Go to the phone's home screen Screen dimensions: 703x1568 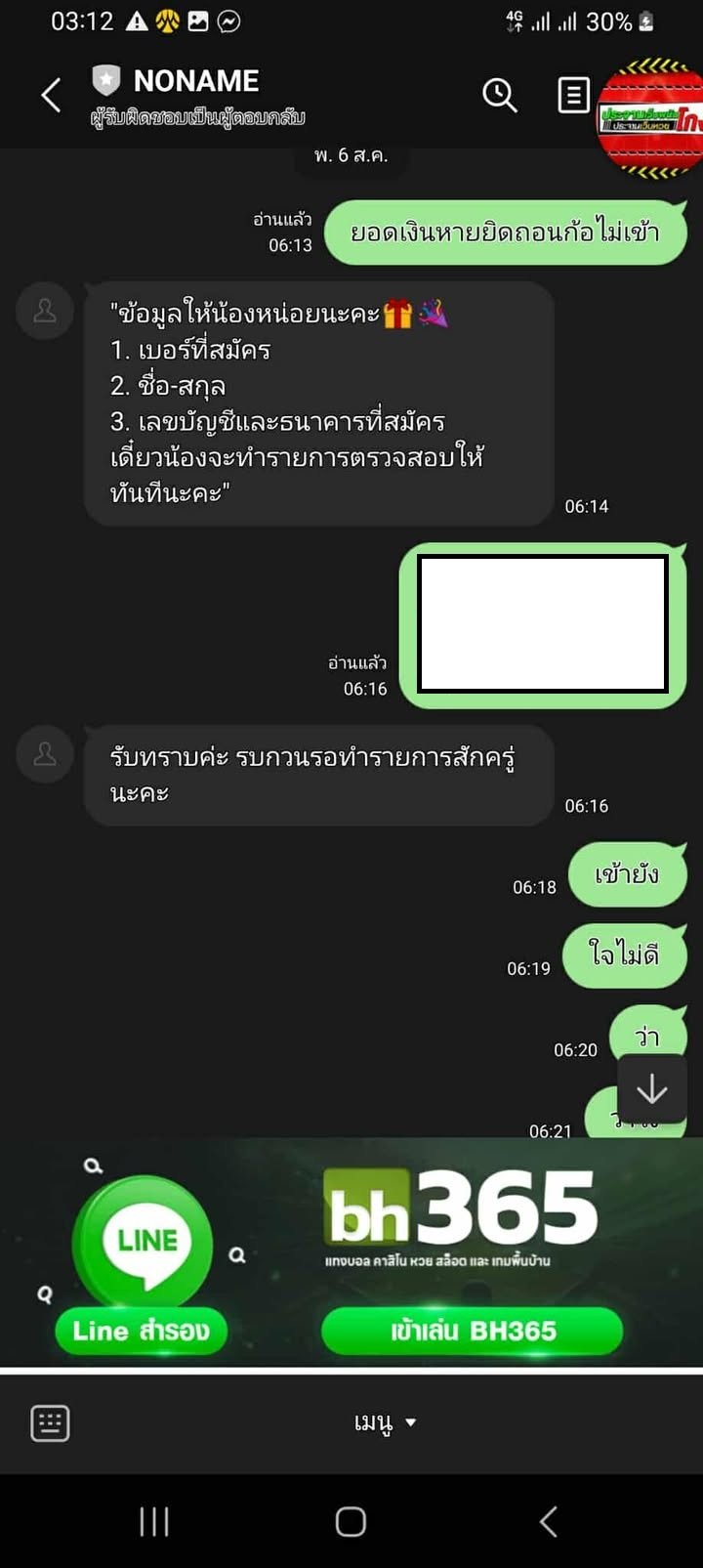click(x=351, y=1521)
